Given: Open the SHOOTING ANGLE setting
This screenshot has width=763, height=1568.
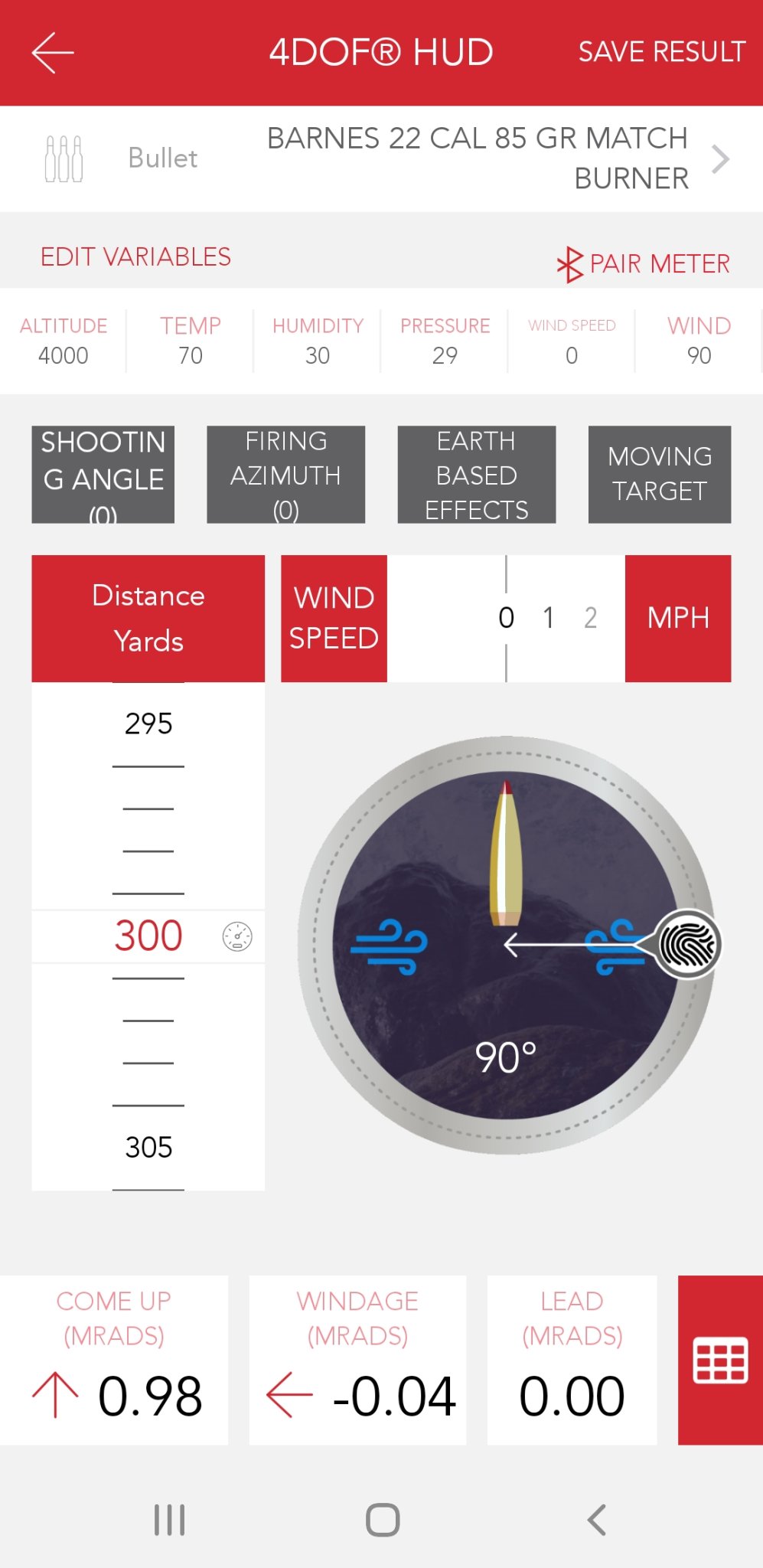Looking at the screenshot, I should [x=103, y=475].
